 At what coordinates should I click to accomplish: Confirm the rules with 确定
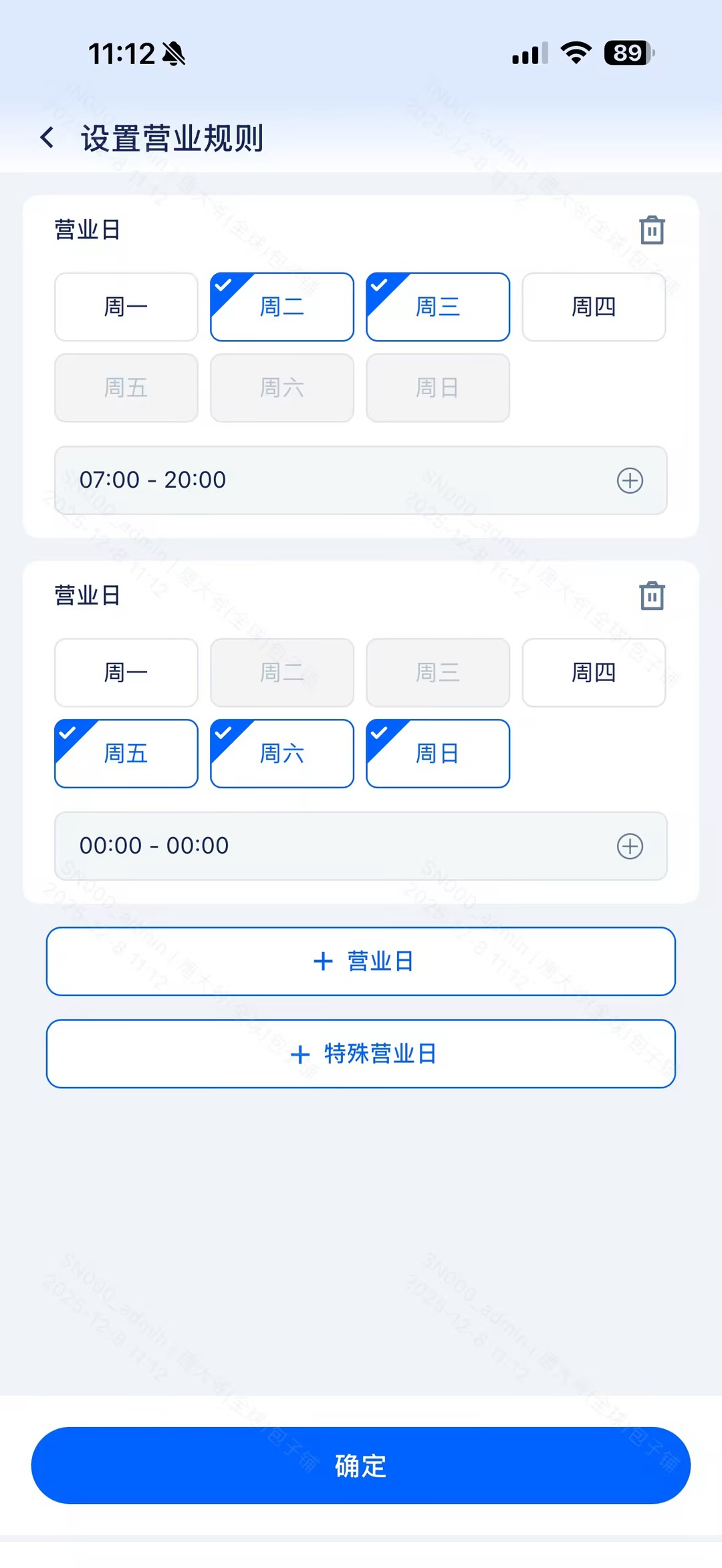pyautogui.click(x=361, y=1466)
